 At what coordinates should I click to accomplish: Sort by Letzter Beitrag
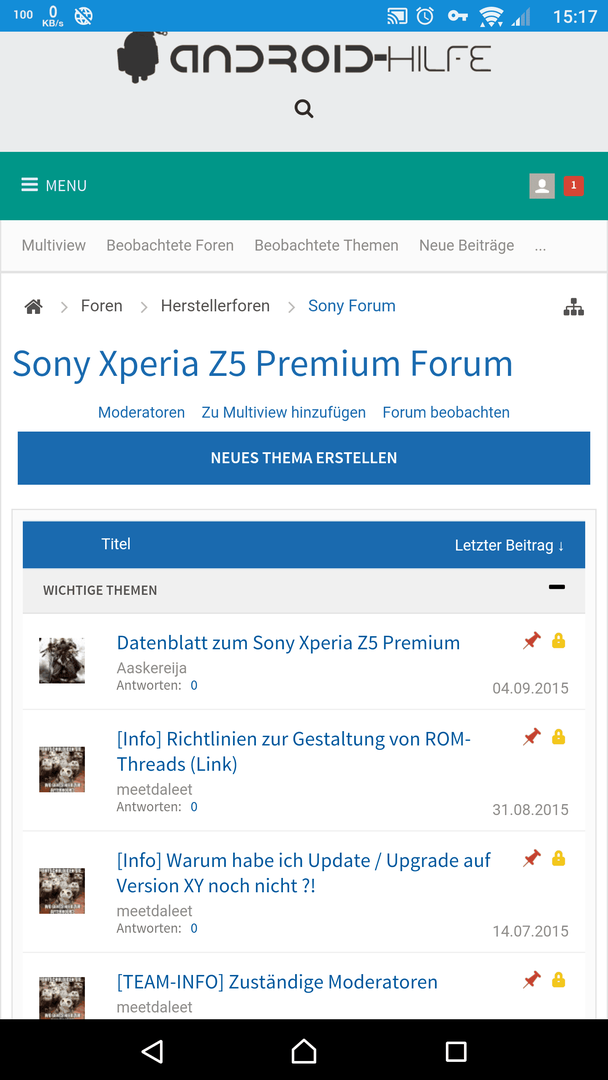tap(510, 546)
